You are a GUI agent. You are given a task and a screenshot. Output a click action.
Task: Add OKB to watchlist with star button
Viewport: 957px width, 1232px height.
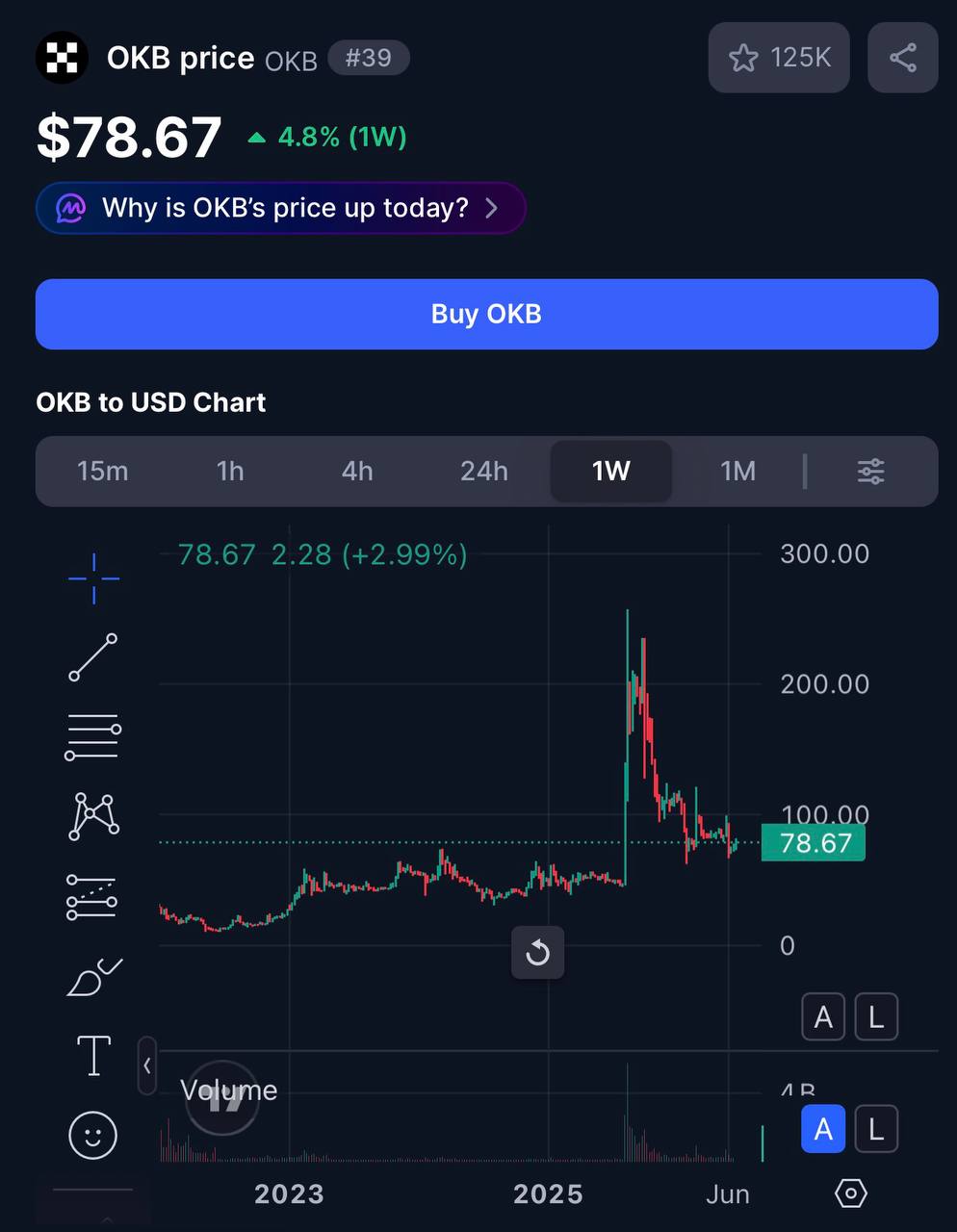[x=779, y=58]
